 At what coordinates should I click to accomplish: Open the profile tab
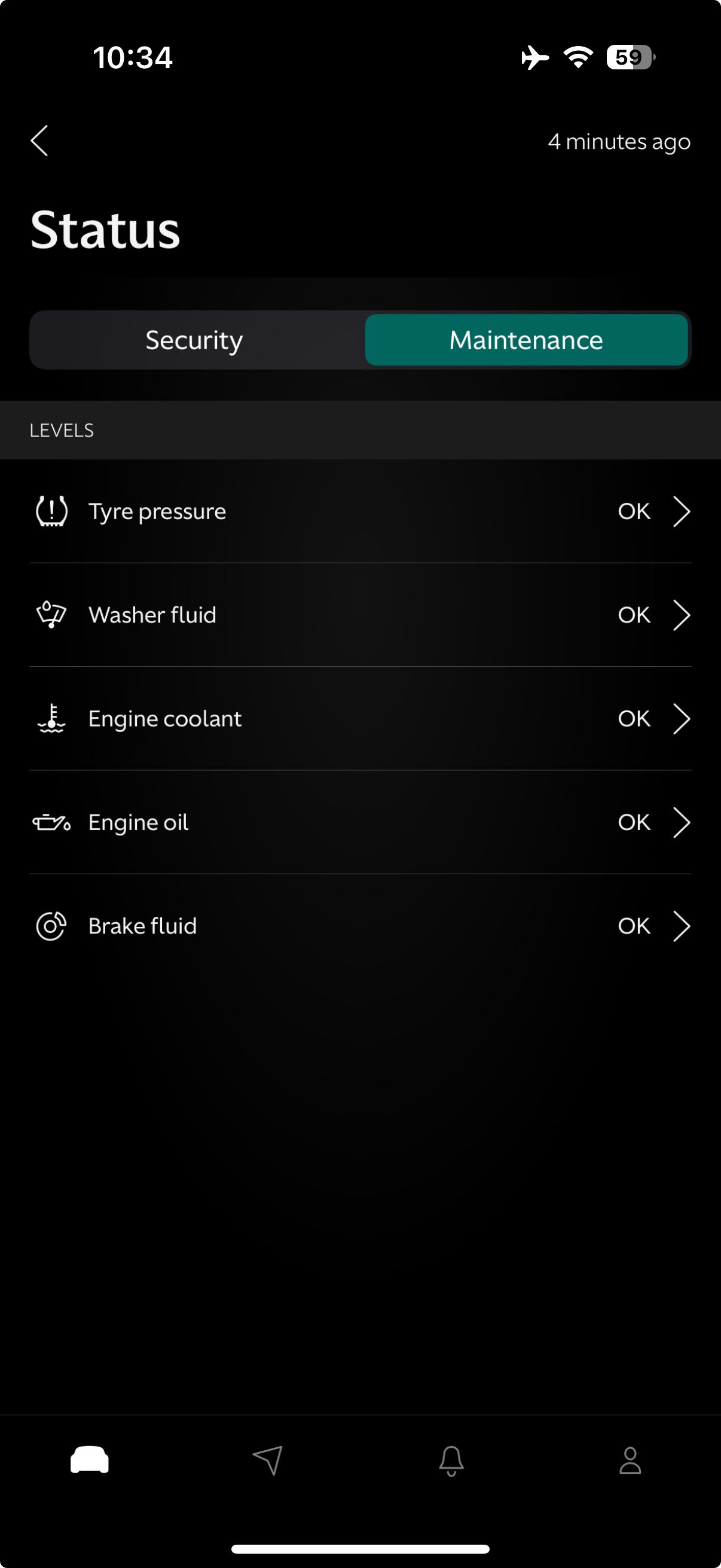[630, 1460]
